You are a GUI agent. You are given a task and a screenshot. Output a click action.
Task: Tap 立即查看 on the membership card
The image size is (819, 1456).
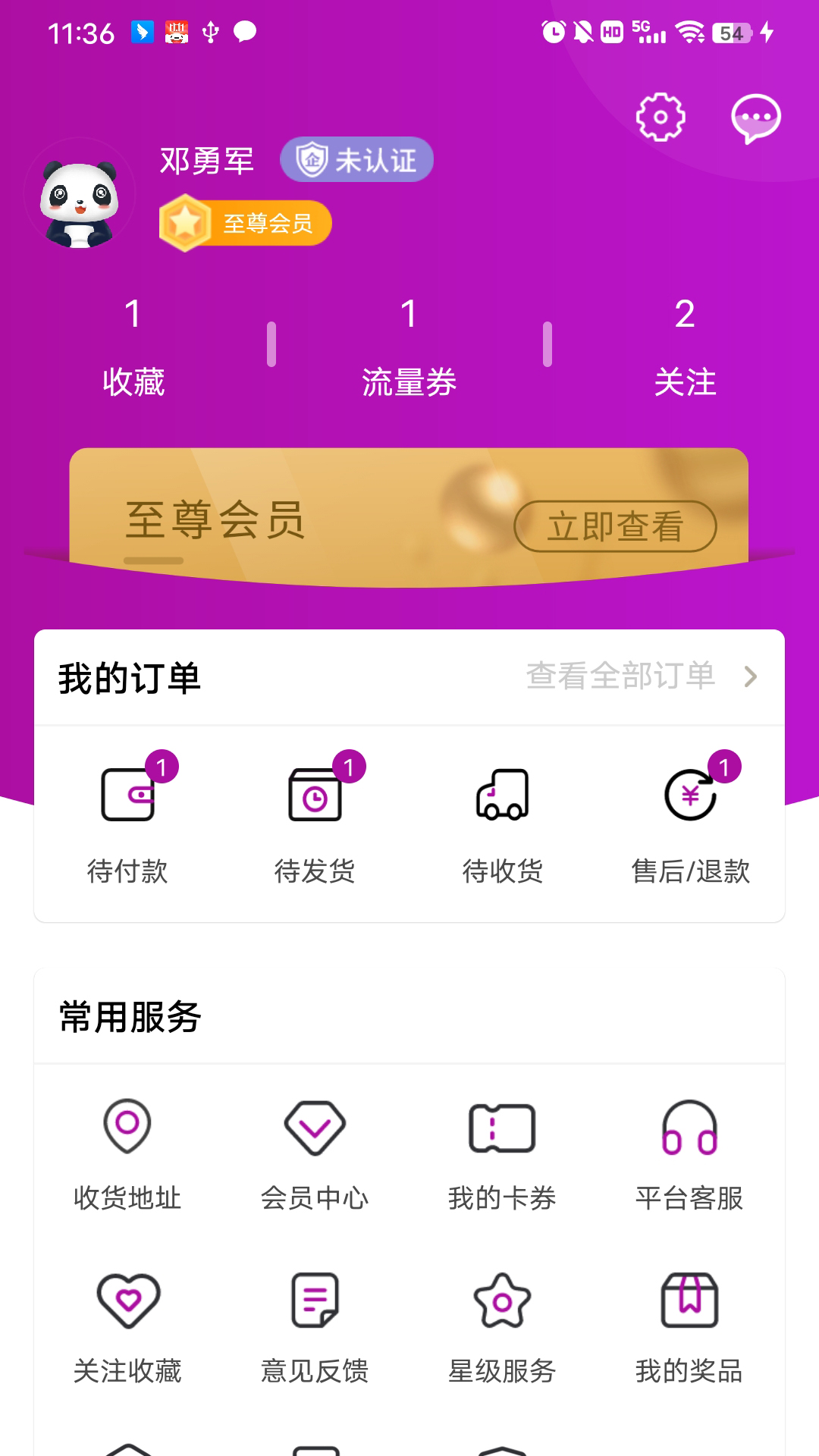(615, 526)
